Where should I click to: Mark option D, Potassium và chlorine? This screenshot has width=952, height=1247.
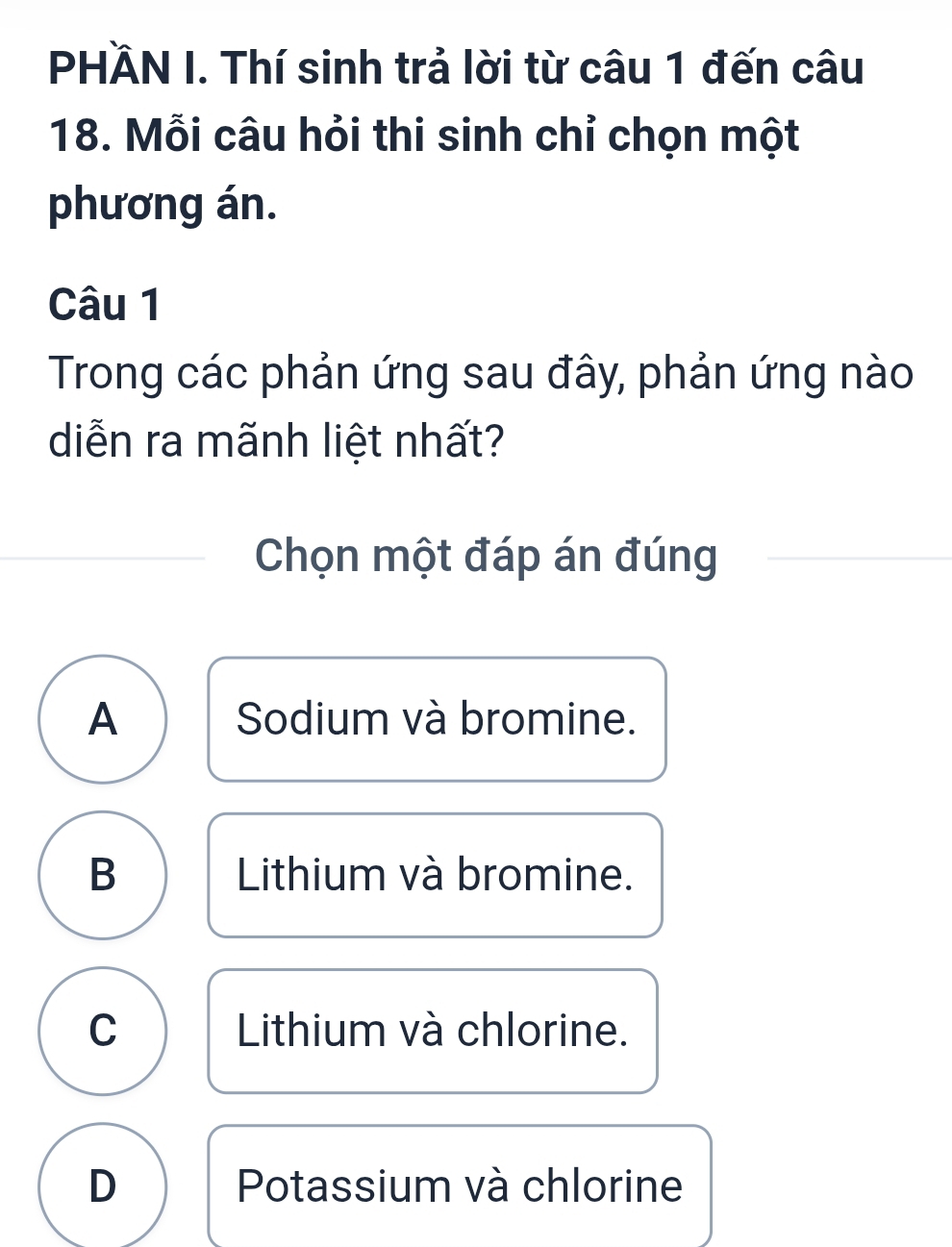coord(102,1185)
